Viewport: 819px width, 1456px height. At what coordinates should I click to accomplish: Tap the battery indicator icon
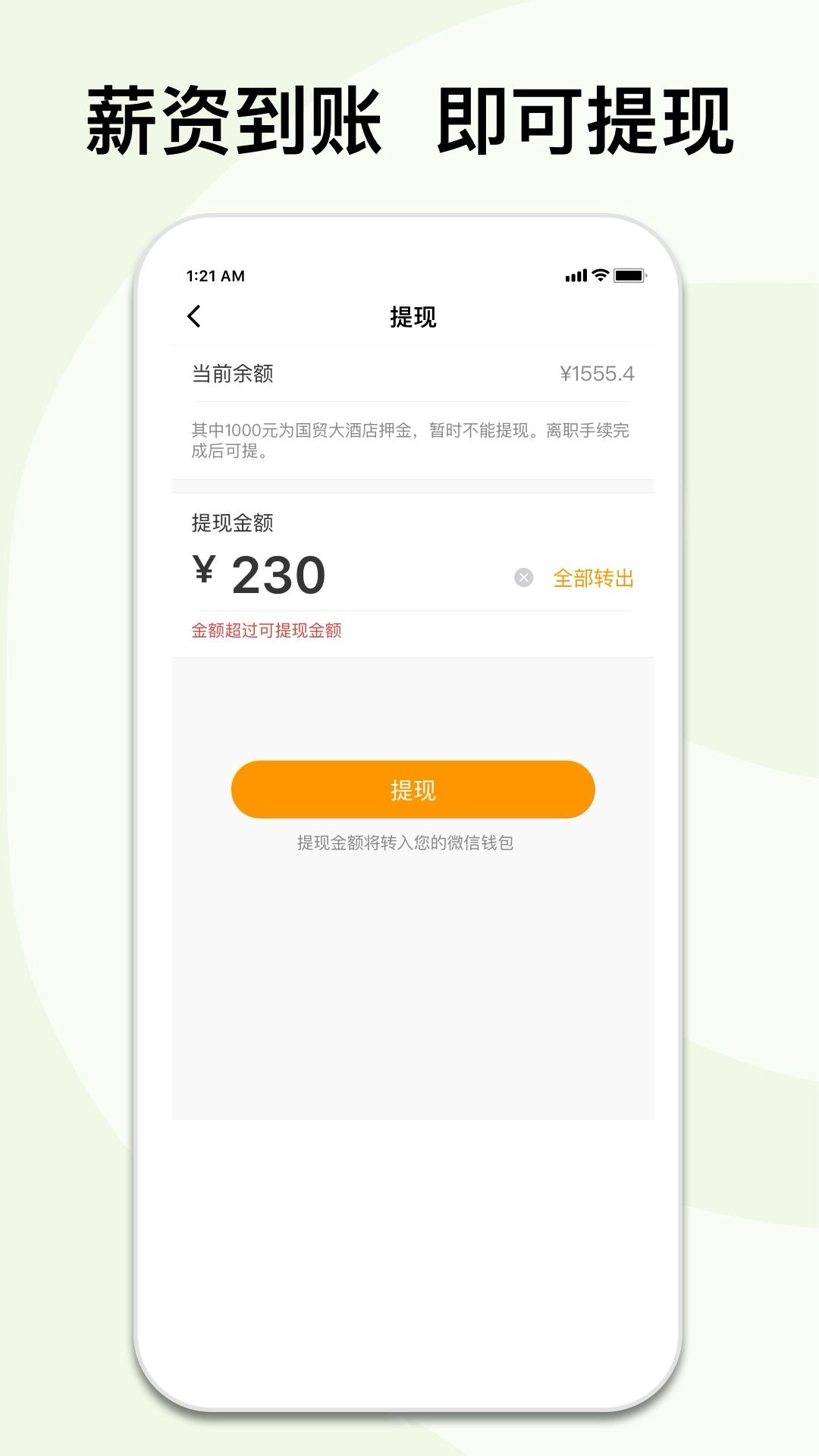point(628,276)
